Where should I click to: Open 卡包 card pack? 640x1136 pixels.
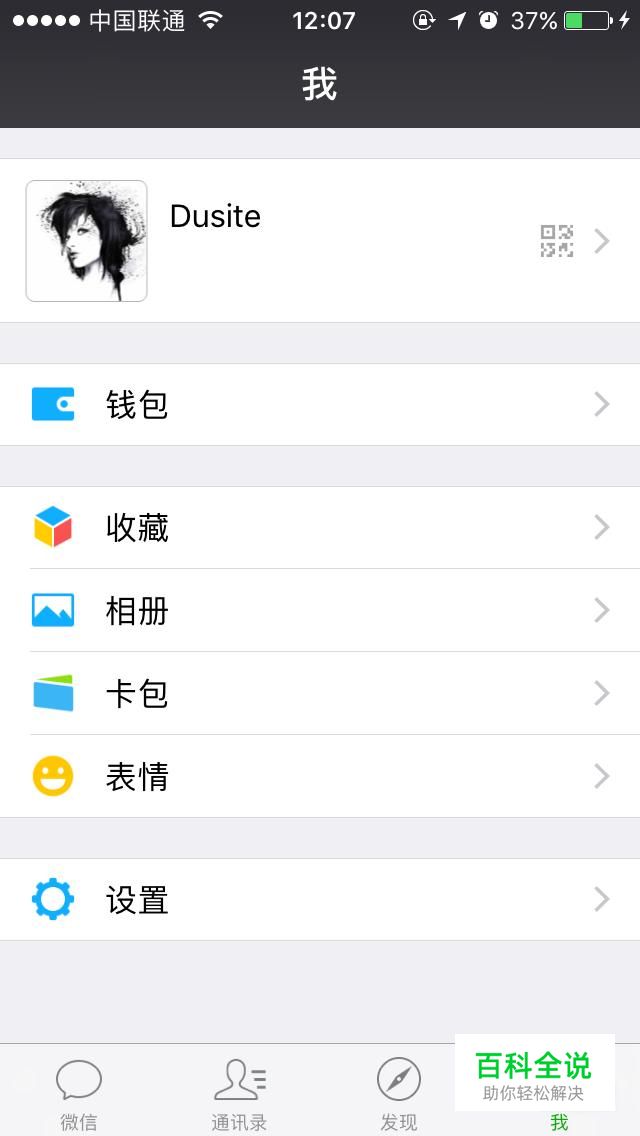click(320, 693)
